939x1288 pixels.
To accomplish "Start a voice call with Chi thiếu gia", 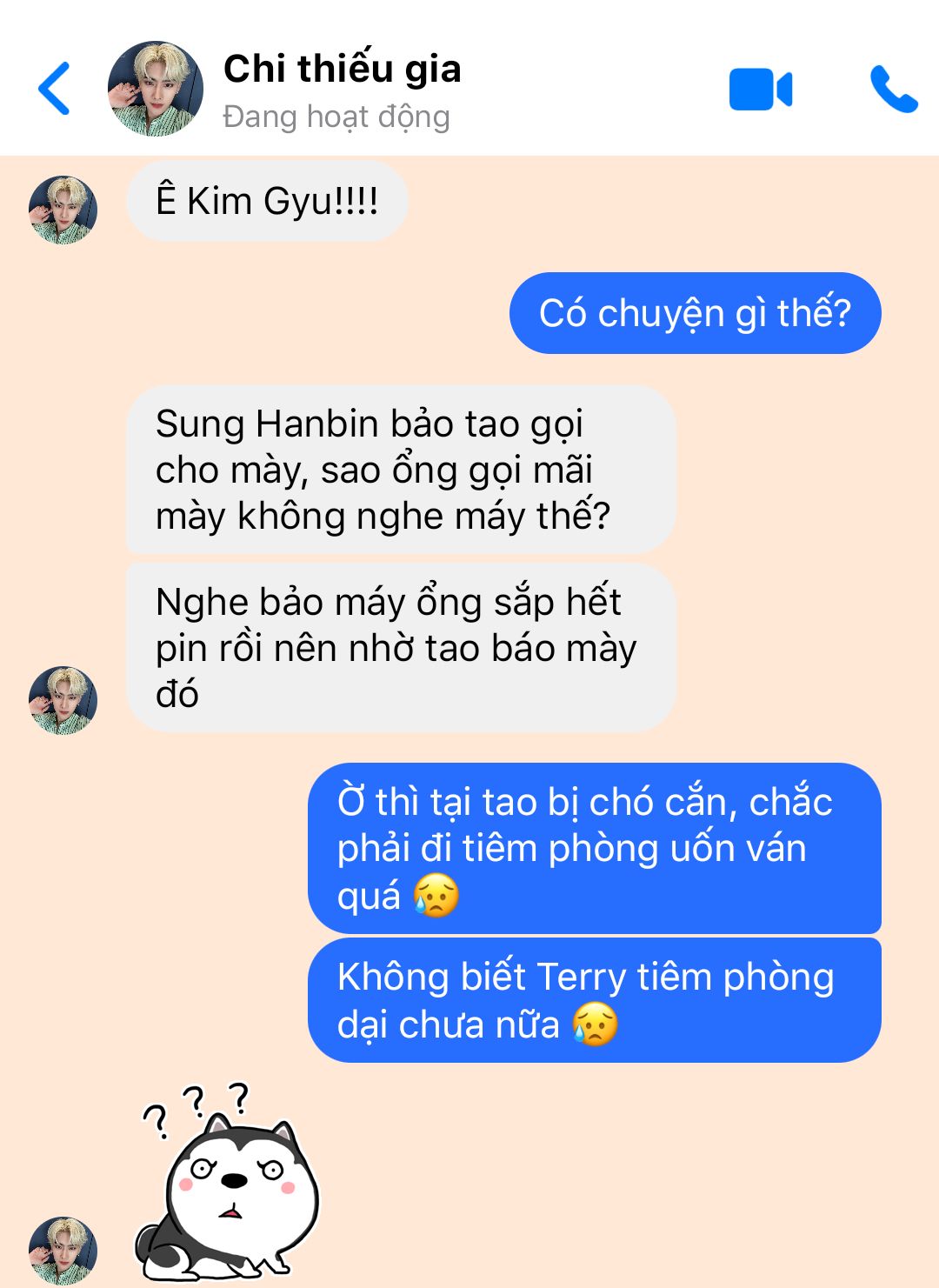I will pos(893,90).
